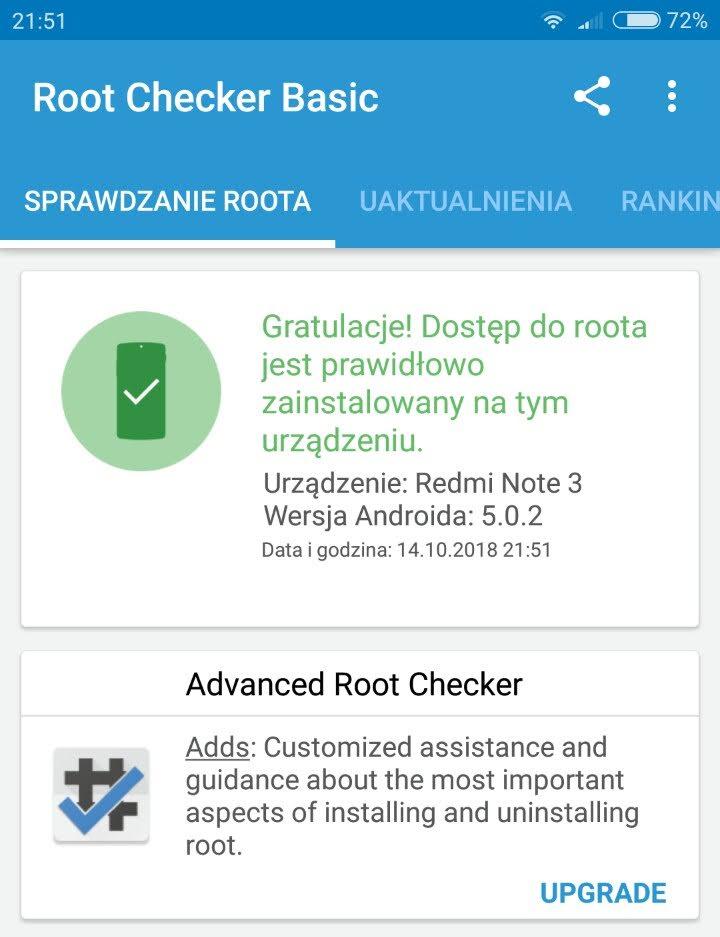Viewport: 720px width, 937px height.
Task: Switch to the Uaktualnienia tab
Action: [465, 201]
